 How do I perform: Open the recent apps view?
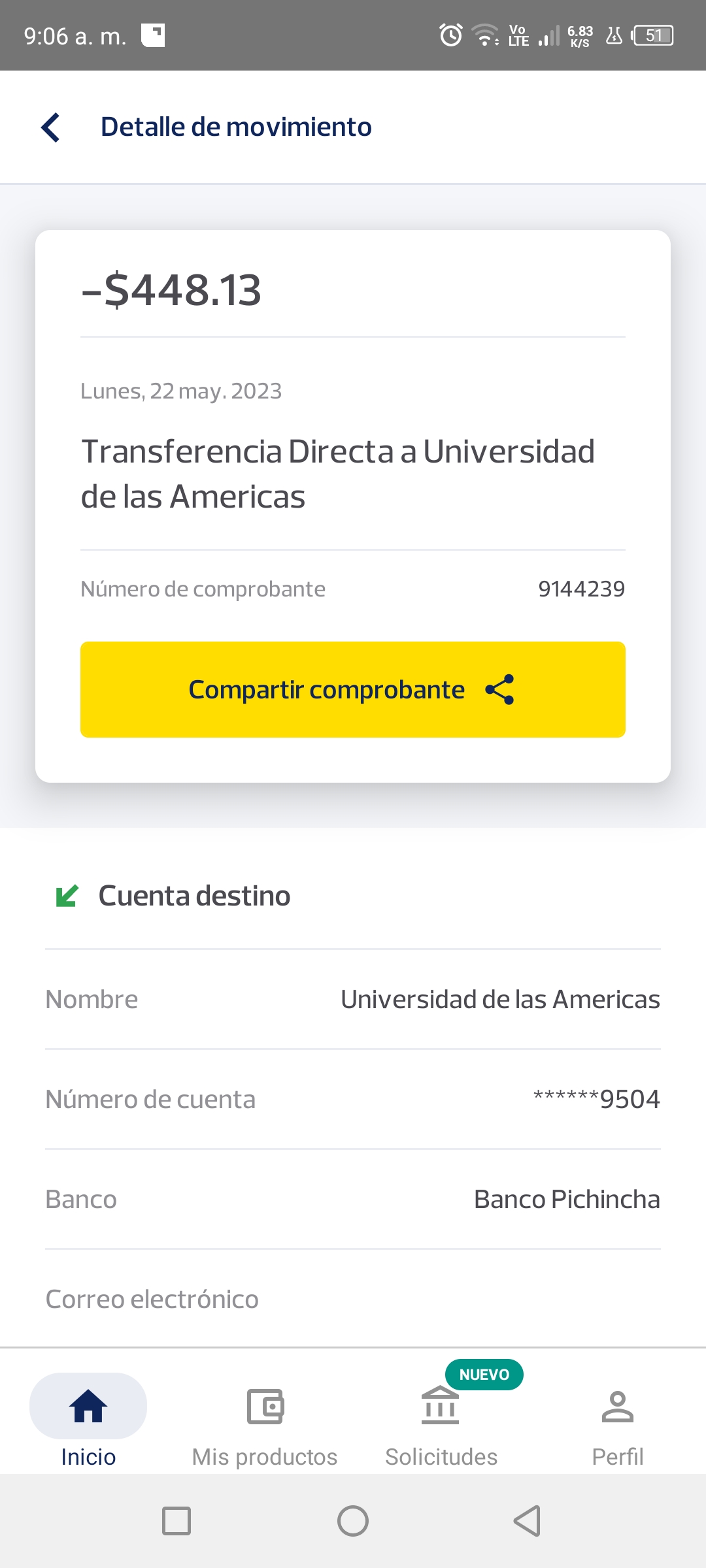point(176,1521)
